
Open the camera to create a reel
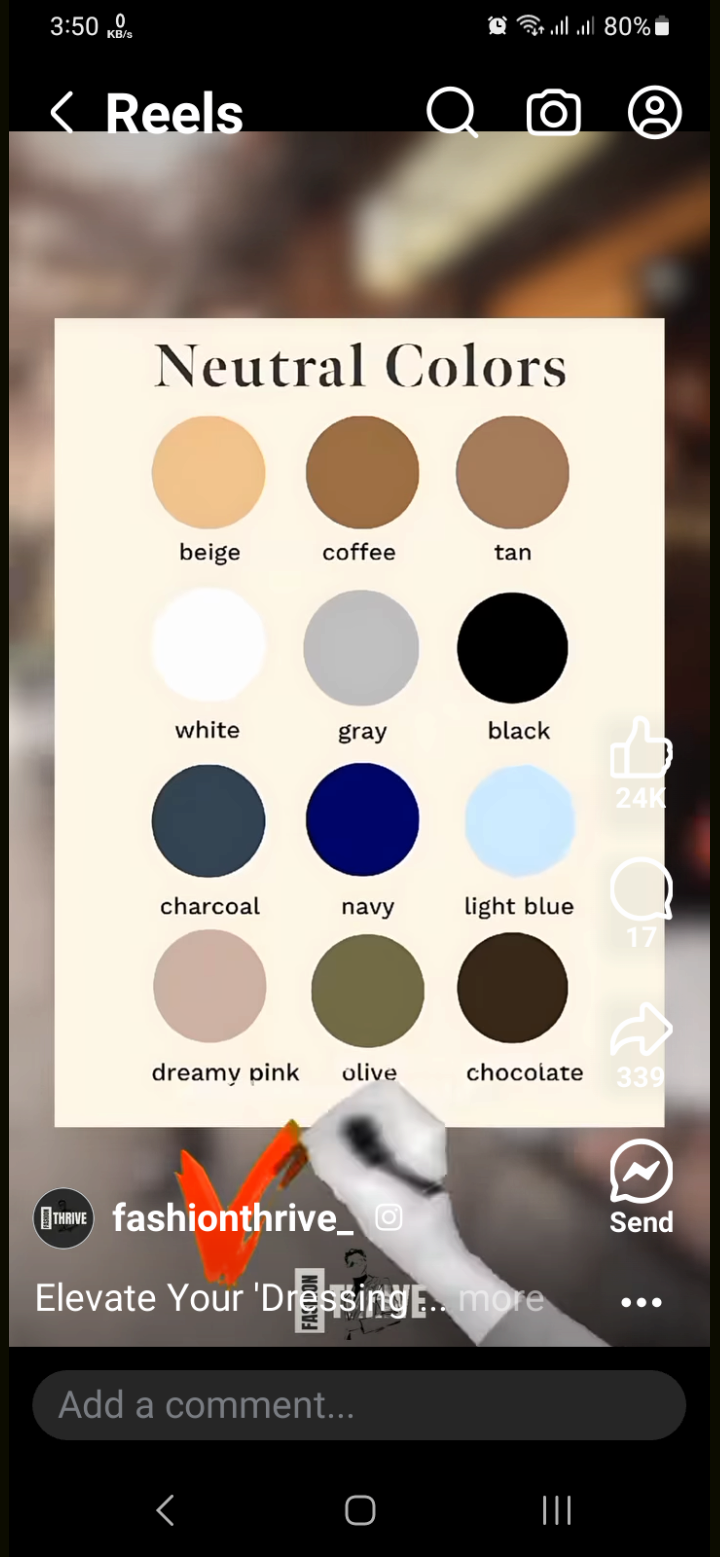pyautogui.click(x=553, y=113)
